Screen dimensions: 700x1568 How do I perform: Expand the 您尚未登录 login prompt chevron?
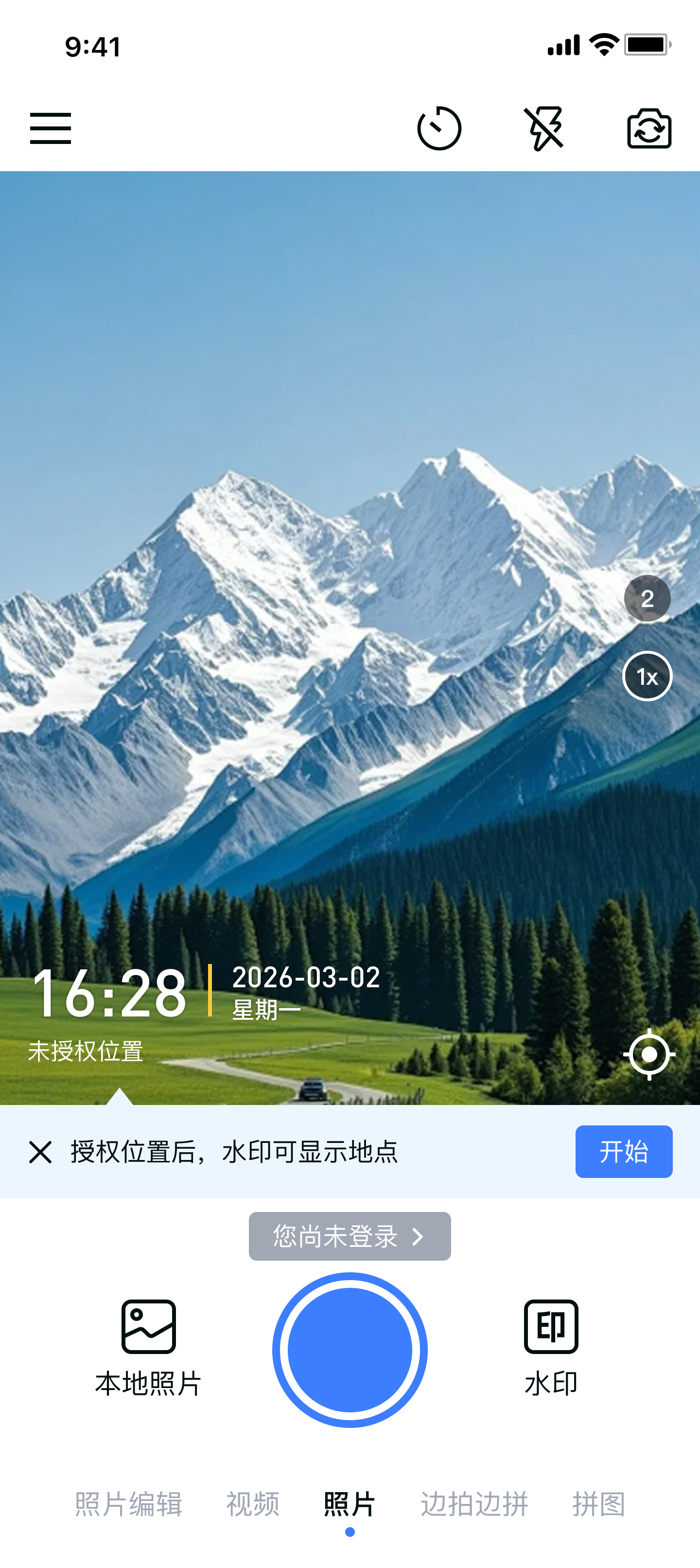coord(418,1237)
